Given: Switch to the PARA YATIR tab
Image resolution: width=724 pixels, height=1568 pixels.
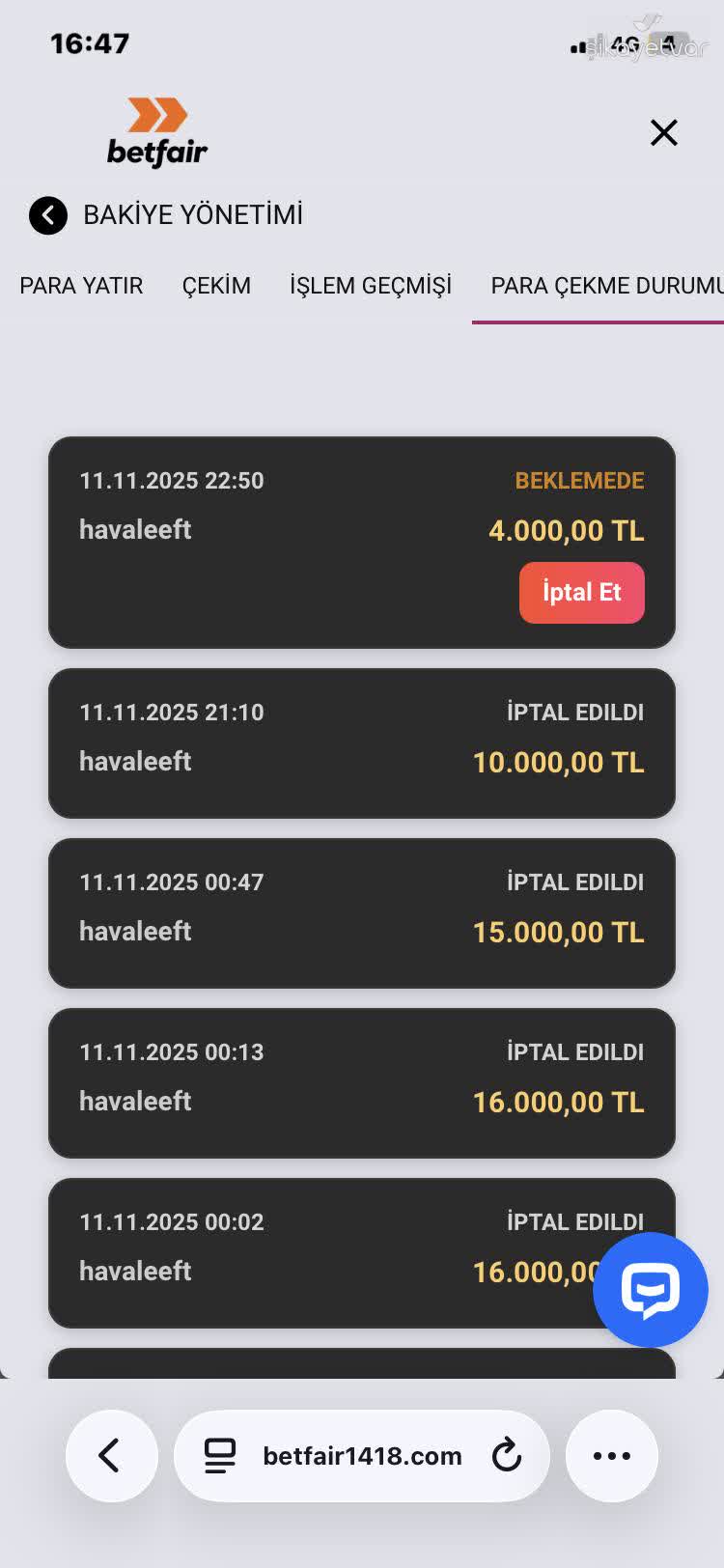Looking at the screenshot, I should point(81,285).
